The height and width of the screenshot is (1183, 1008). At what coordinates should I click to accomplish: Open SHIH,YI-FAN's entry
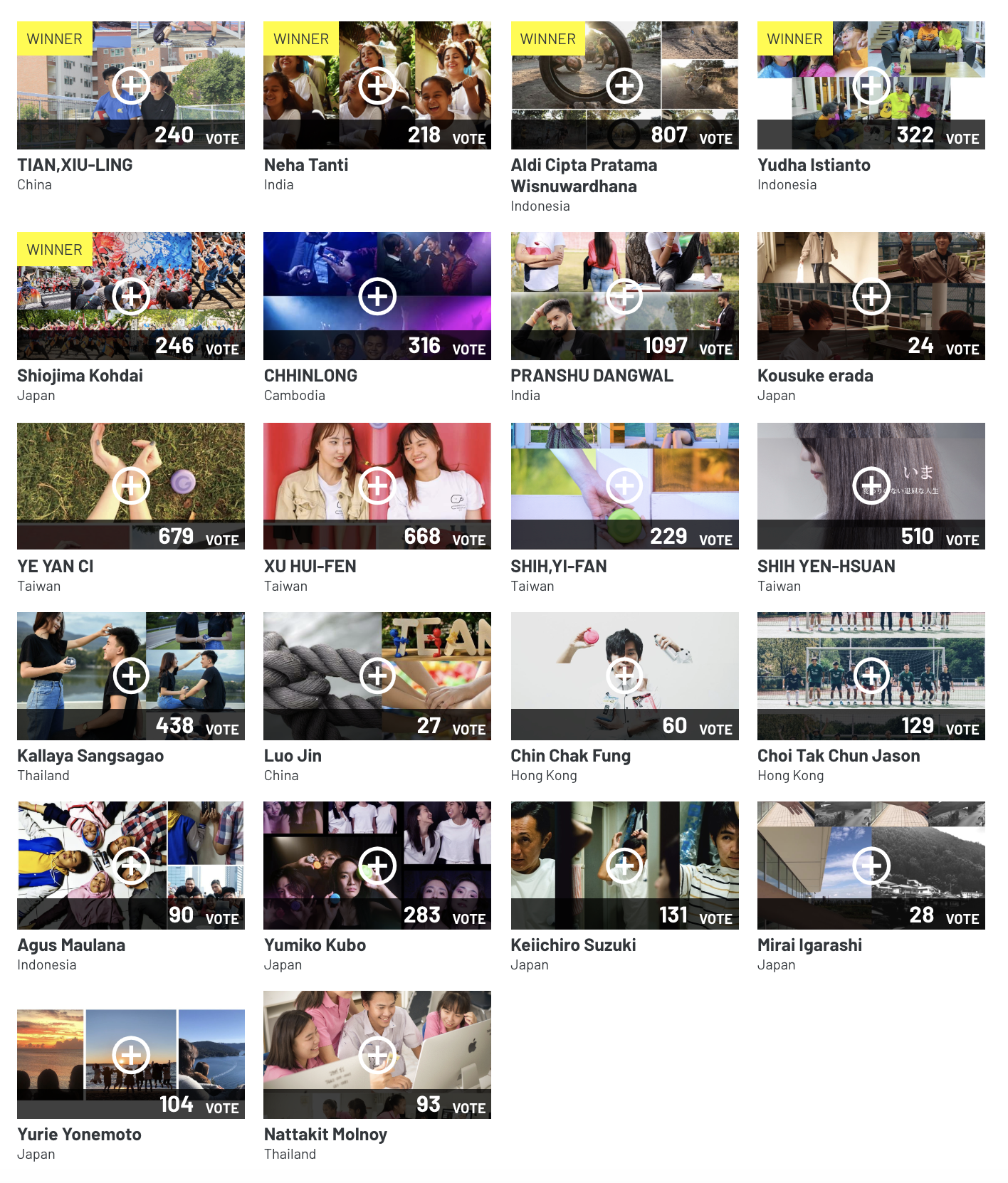pyautogui.click(x=624, y=486)
